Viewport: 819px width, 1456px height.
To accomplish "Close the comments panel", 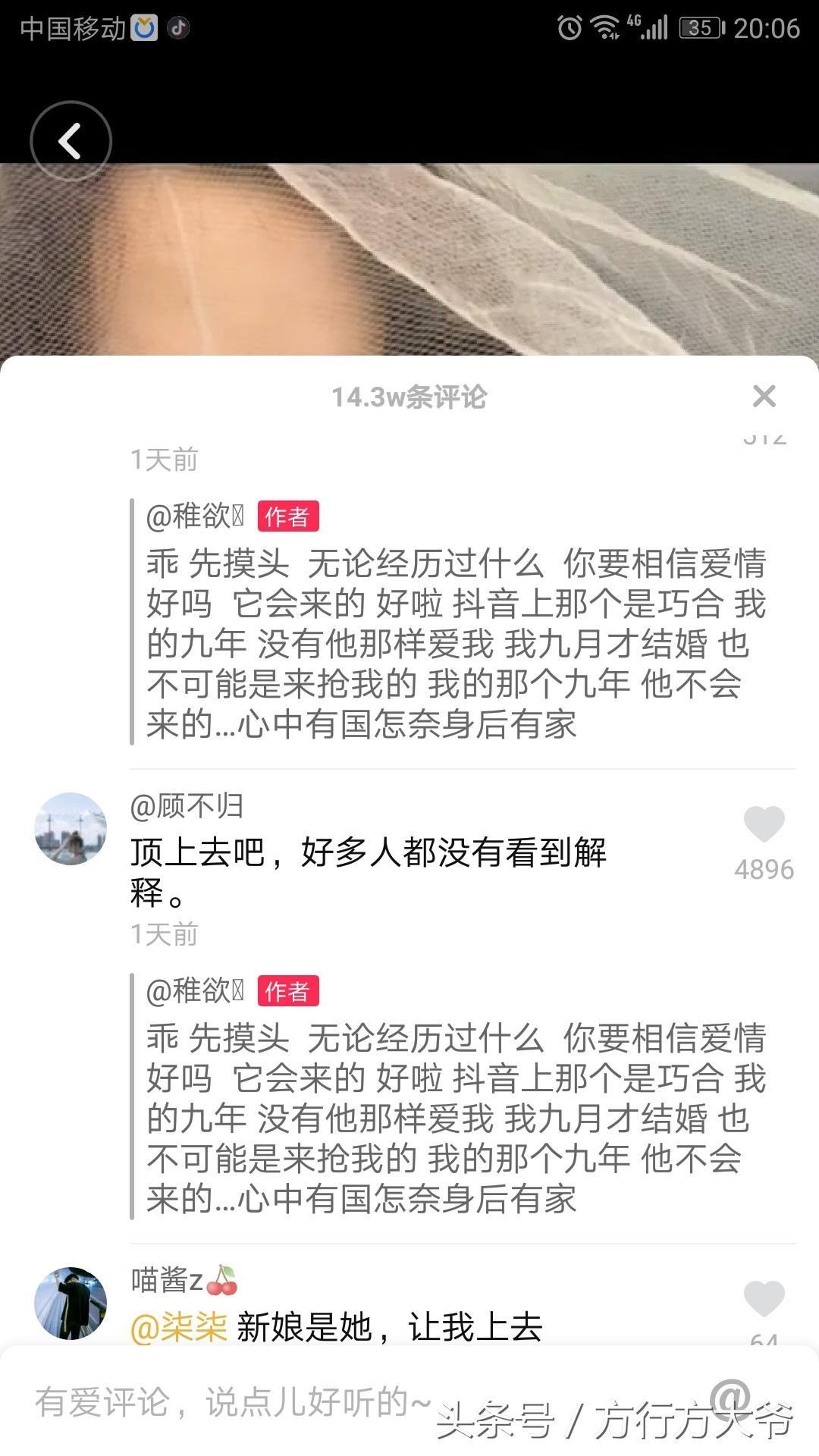I will [x=764, y=396].
